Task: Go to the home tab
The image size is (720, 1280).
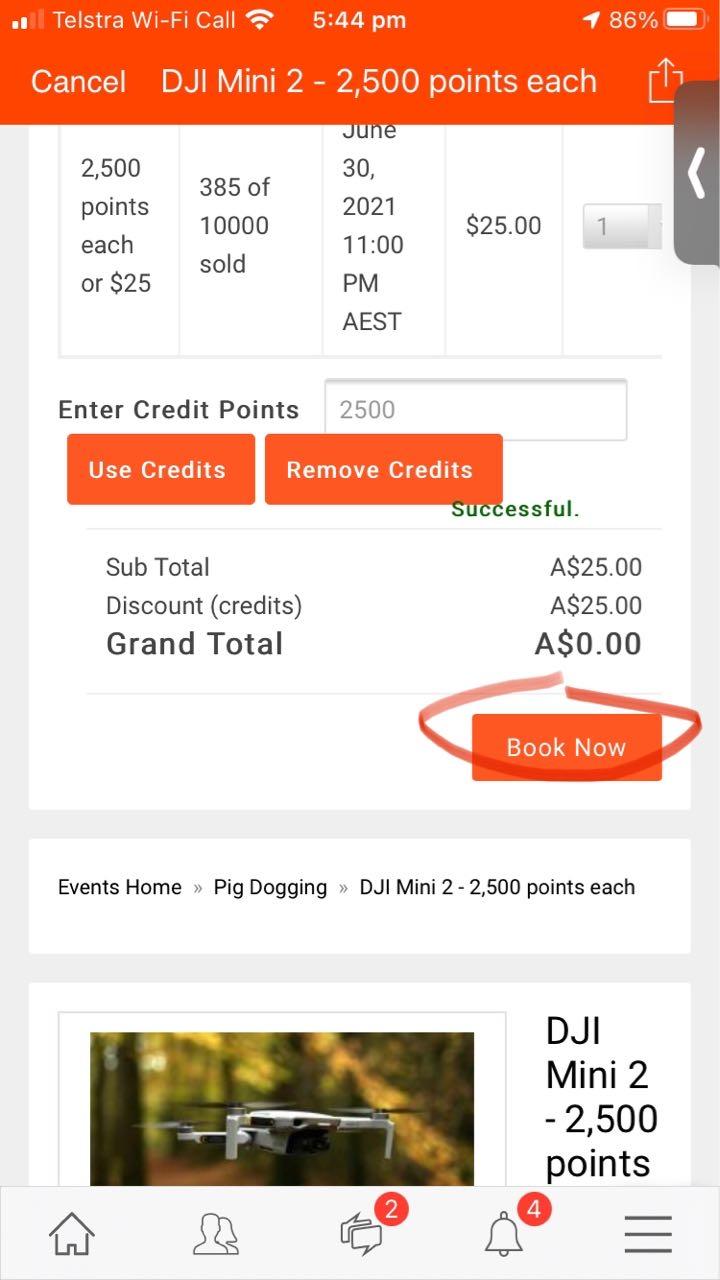Action: tap(73, 1235)
